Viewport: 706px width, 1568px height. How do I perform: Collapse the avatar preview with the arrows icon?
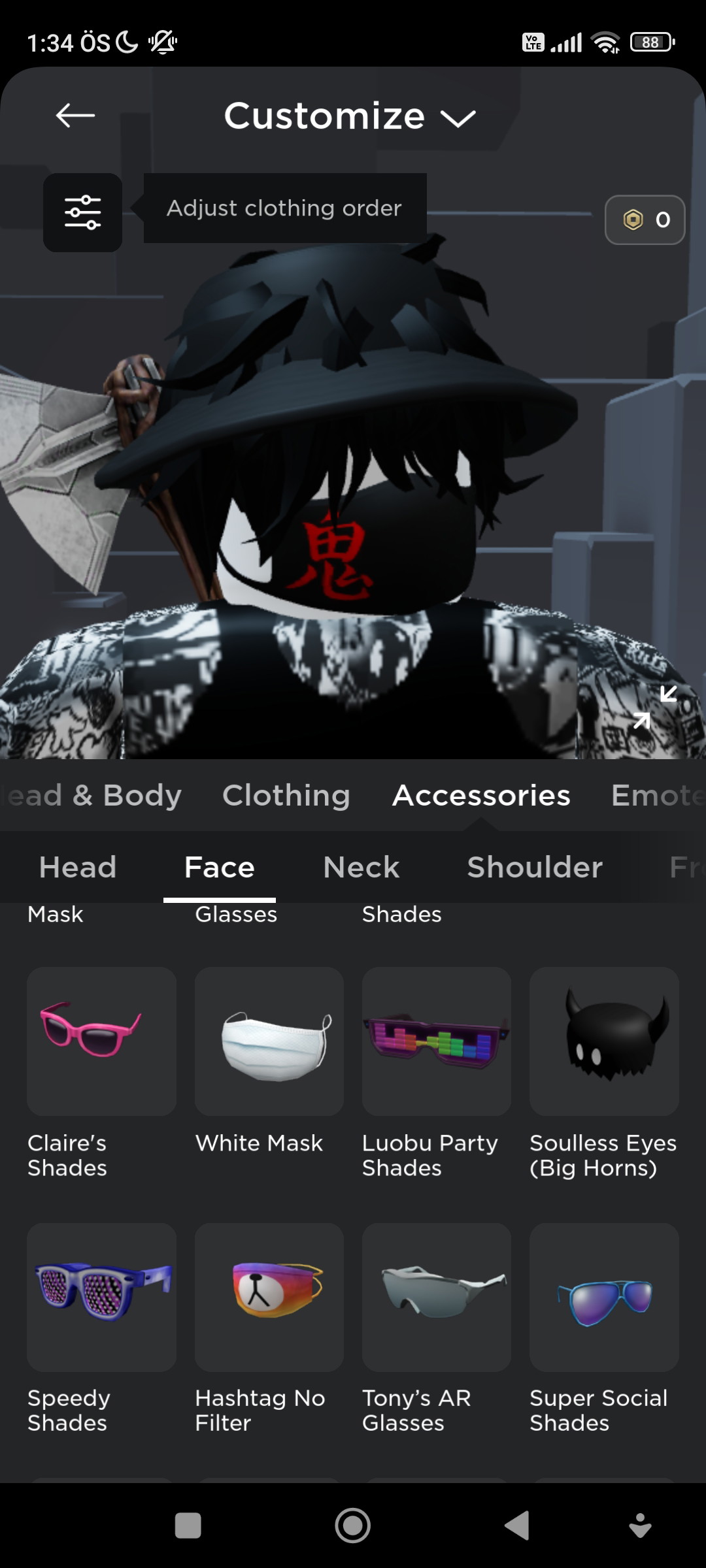tap(655, 707)
